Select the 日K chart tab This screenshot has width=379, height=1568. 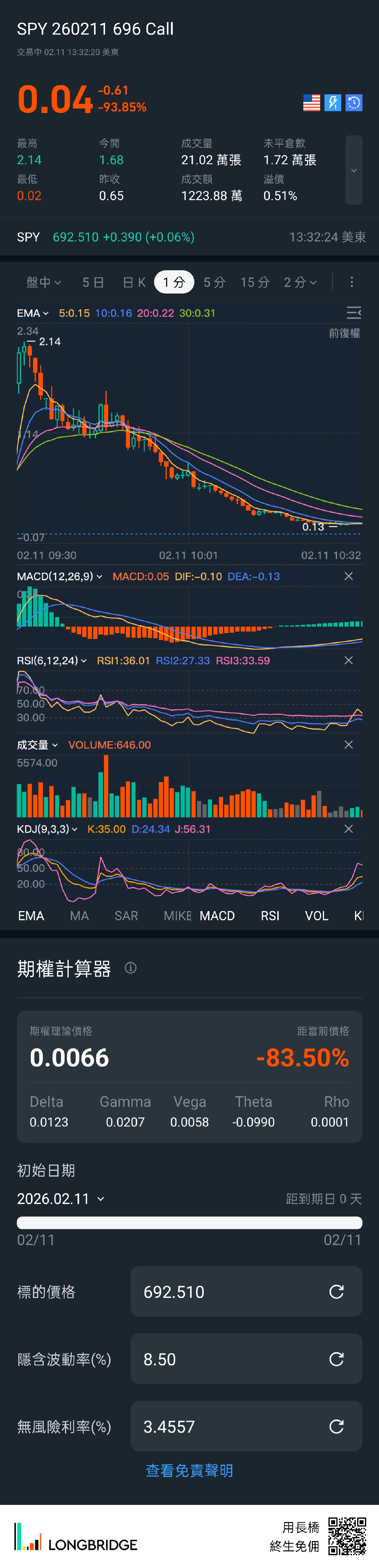pos(134,282)
